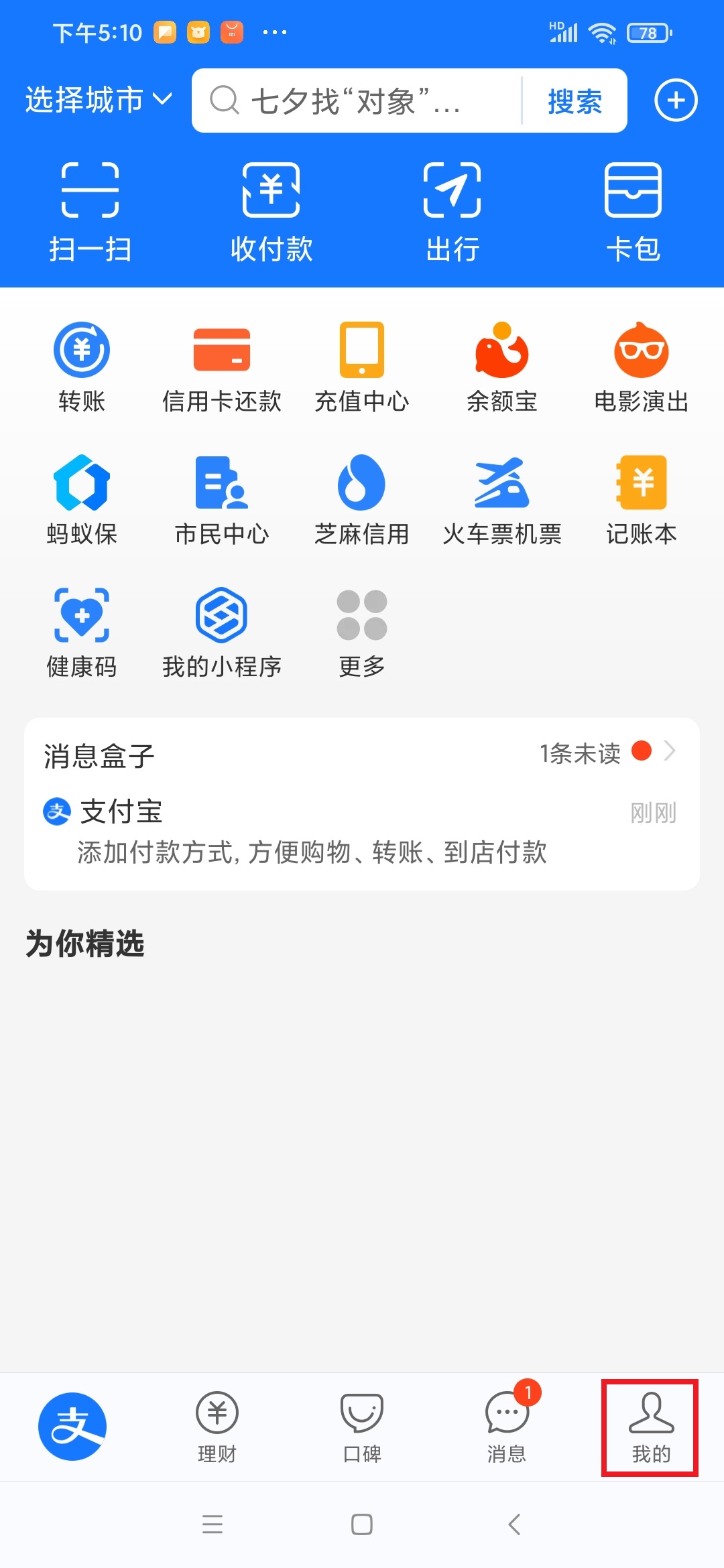Open 扫一扫 scanner
724x1568 pixels.
[x=90, y=212]
